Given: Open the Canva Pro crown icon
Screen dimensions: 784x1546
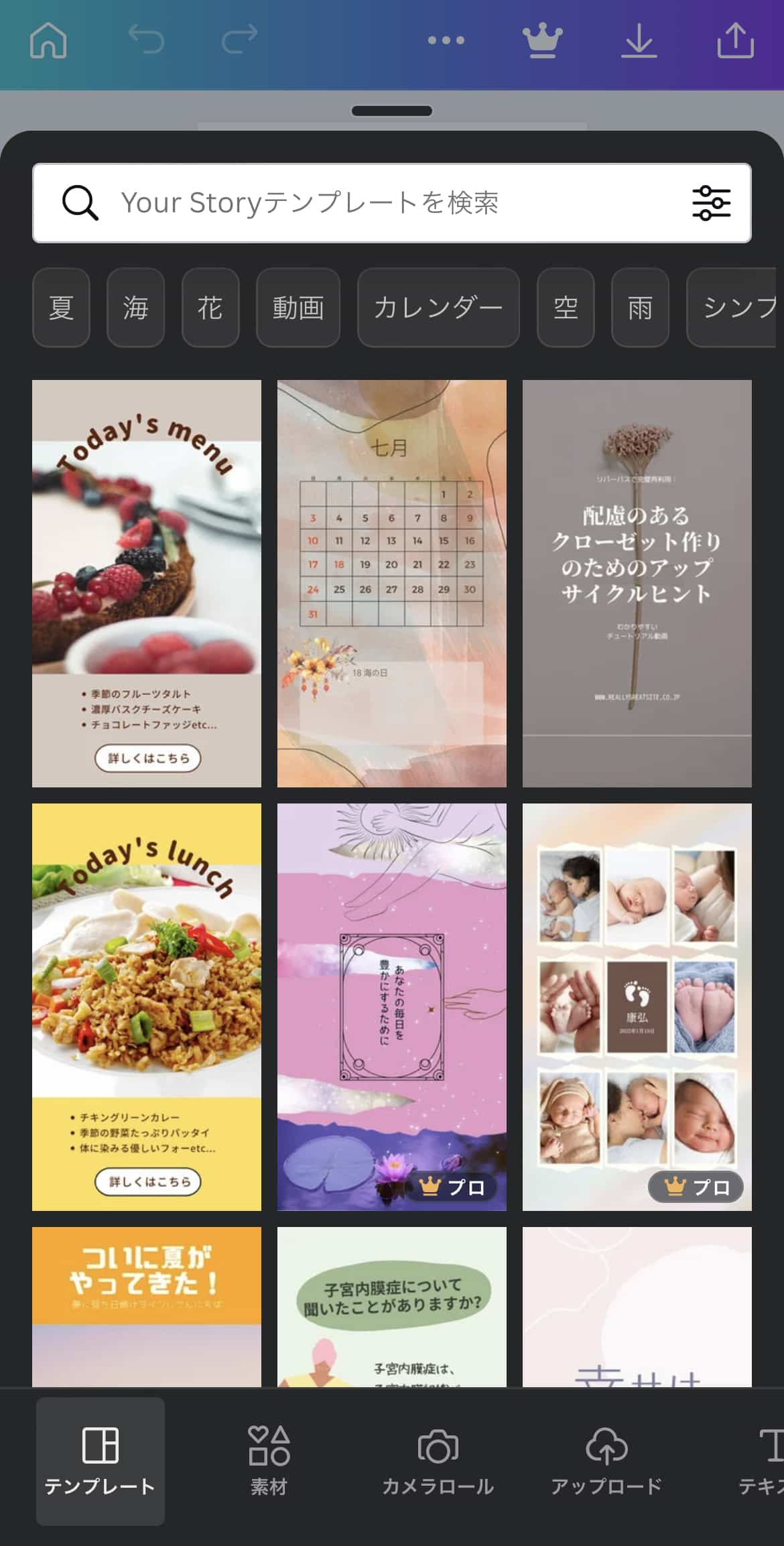Looking at the screenshot, I should coord(543,40).
